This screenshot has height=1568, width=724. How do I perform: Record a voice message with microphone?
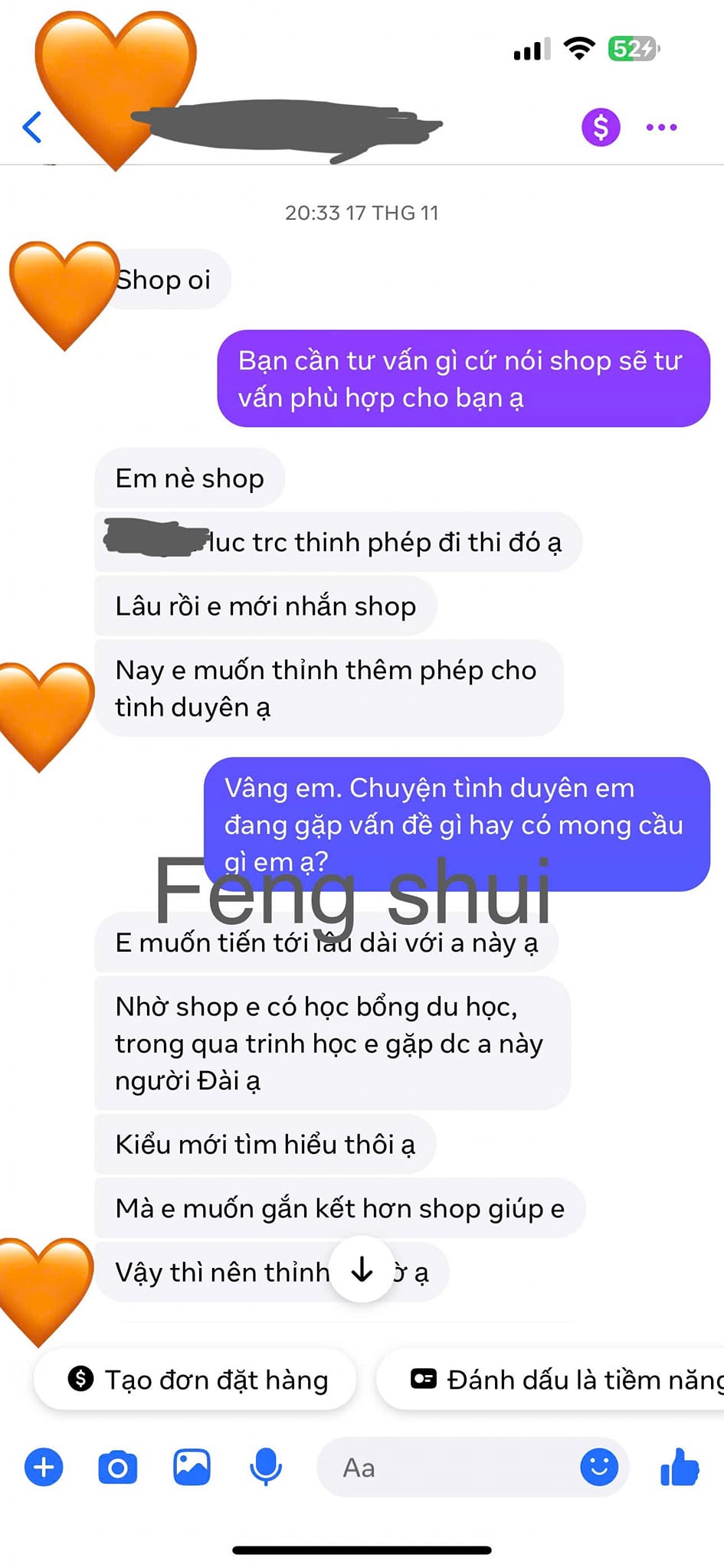tap(266, 1467)
